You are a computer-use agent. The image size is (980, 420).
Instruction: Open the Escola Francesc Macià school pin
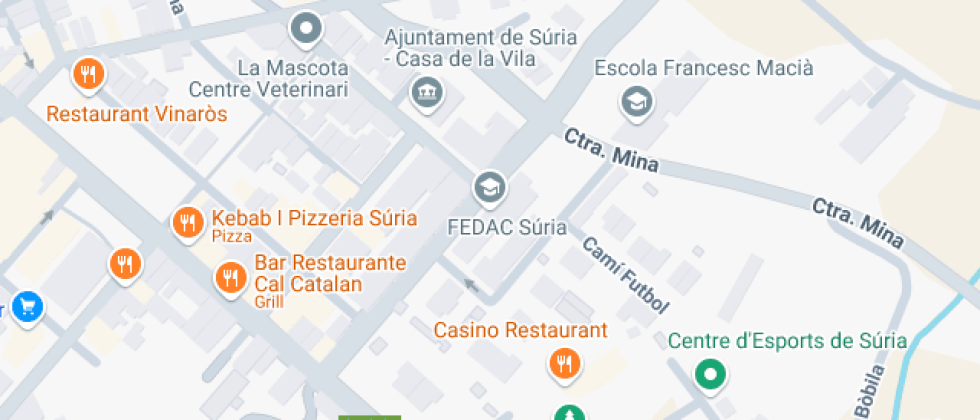pyautogui.click(x=635, y=101)
